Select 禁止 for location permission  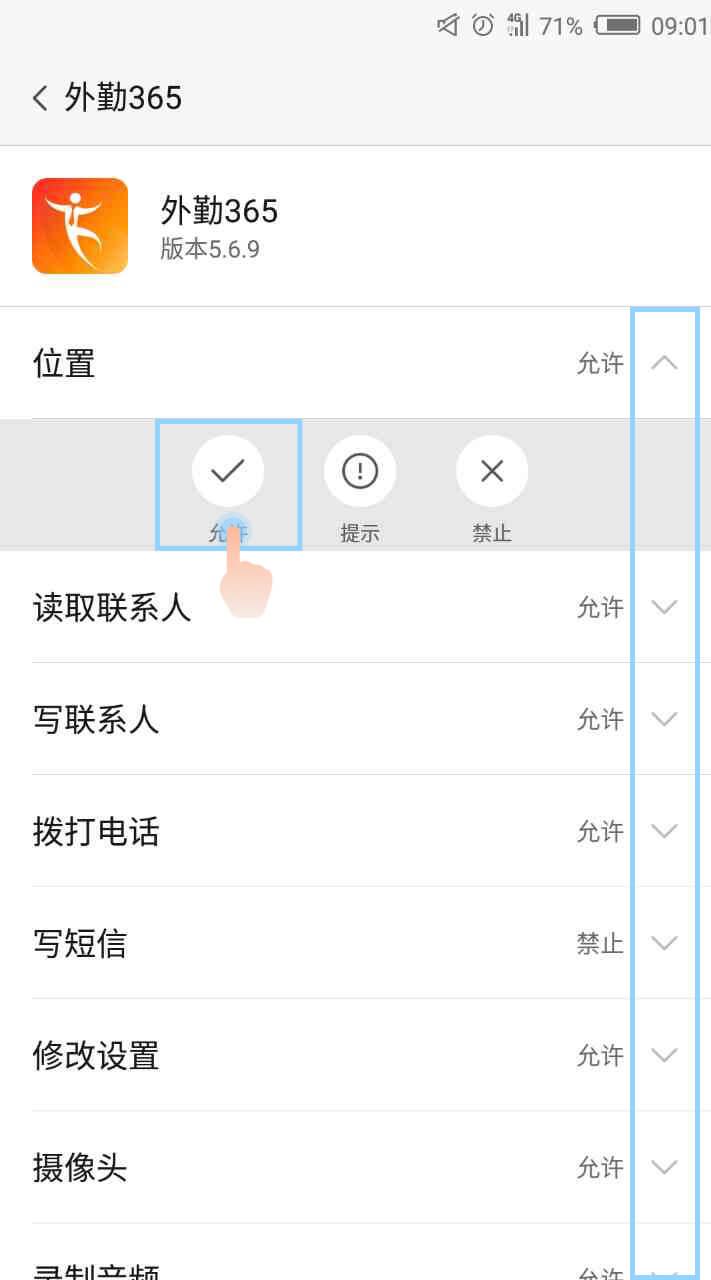coord(492,471)
